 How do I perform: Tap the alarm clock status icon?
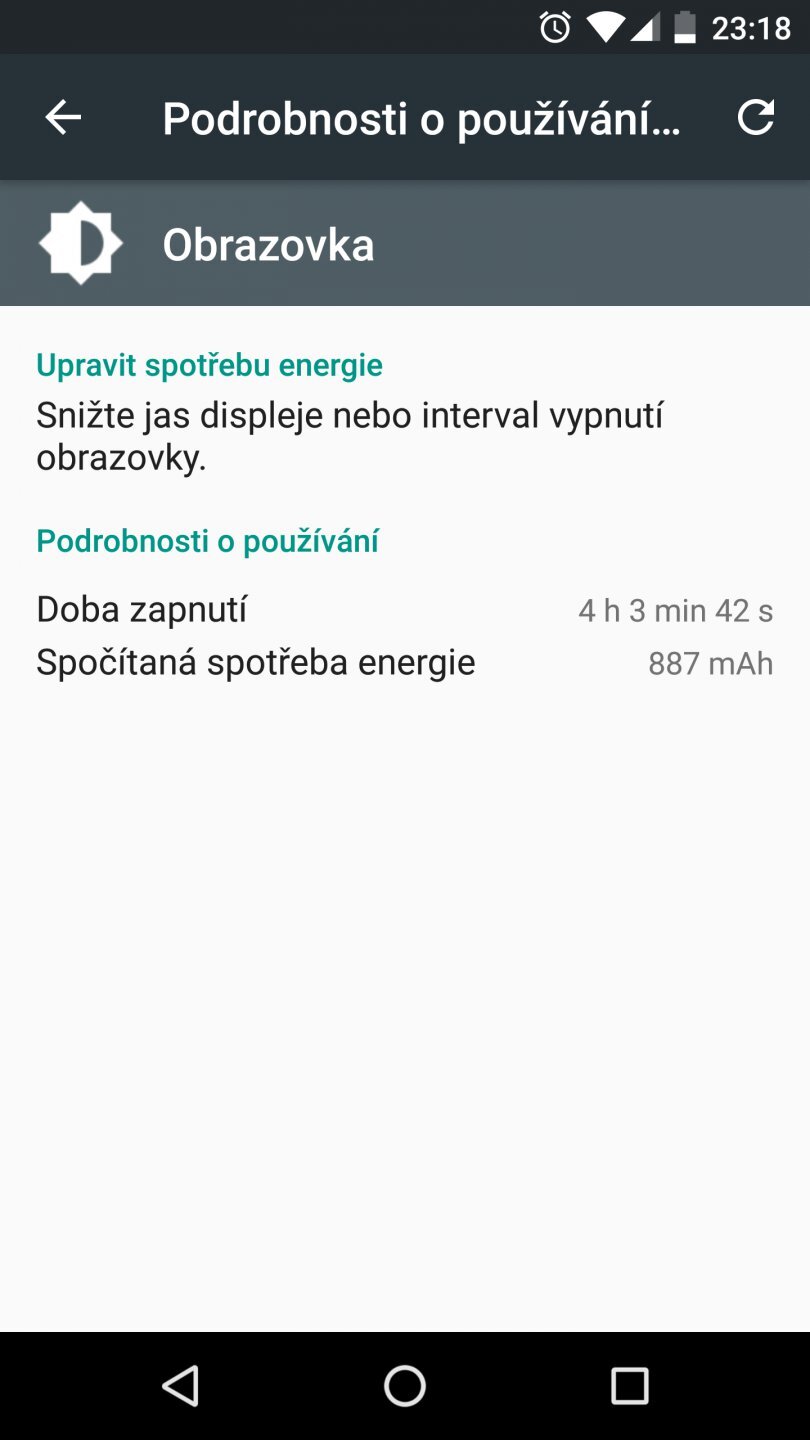coord(557,27)
